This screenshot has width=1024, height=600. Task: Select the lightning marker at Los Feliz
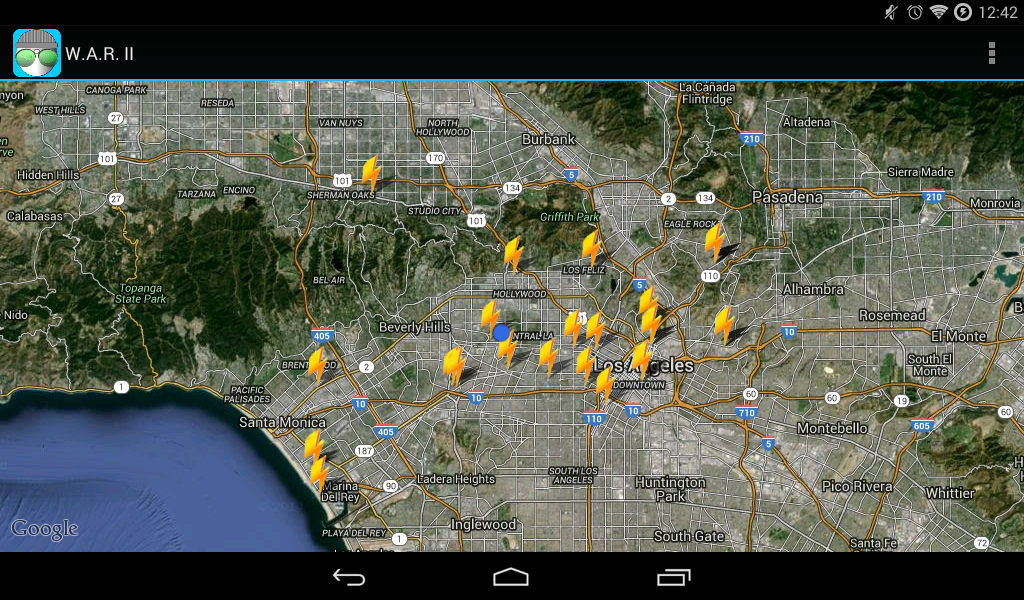point(591,248)
